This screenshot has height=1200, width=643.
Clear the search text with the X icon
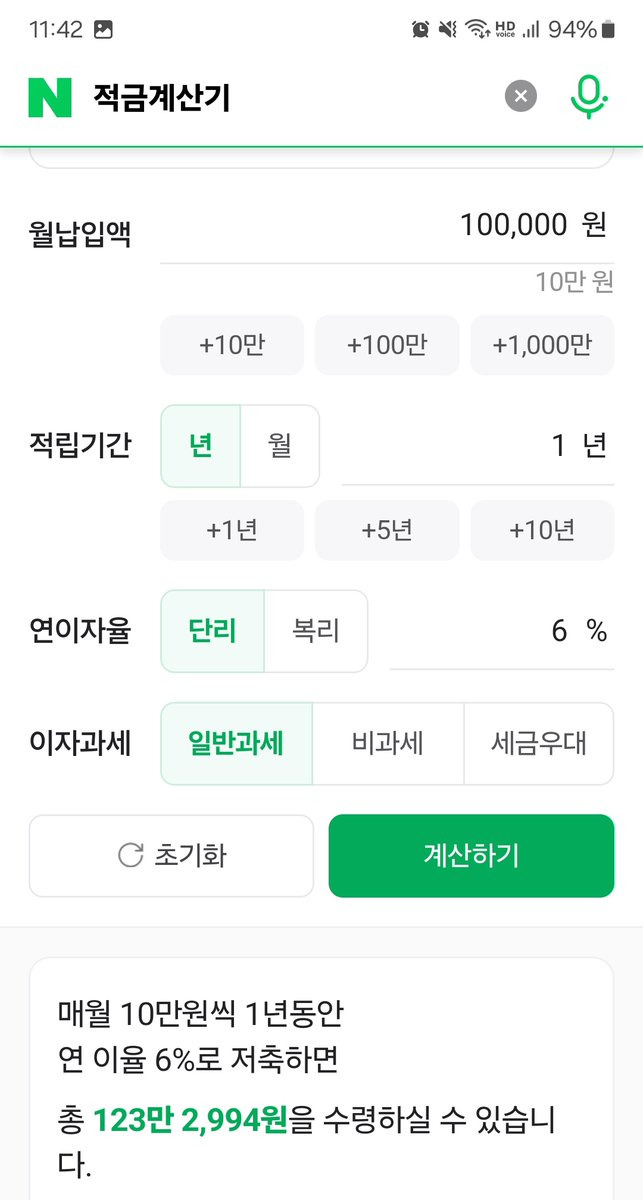pyautogui.click(x=520, y=96)
